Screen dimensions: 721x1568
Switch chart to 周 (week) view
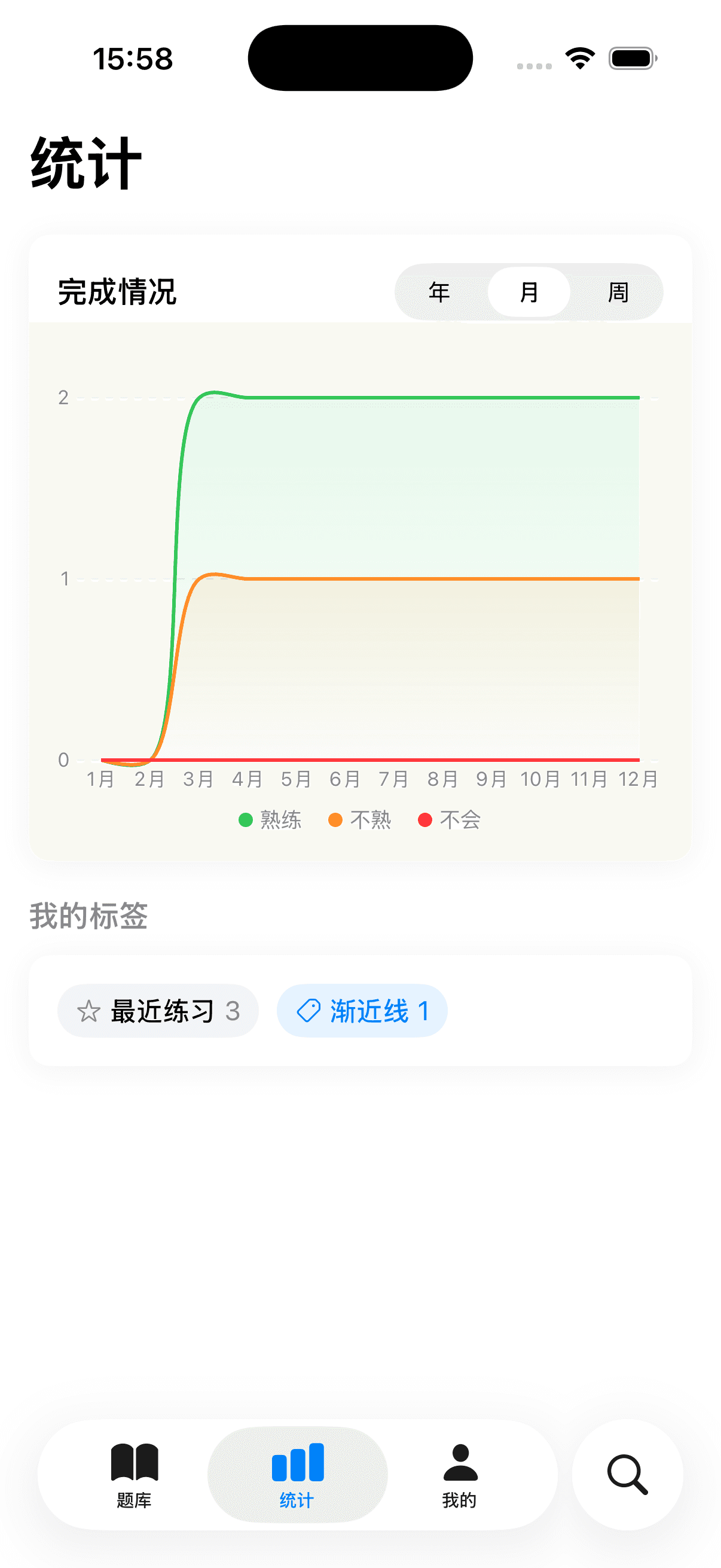pyautogui.click(x=618, y=292)
